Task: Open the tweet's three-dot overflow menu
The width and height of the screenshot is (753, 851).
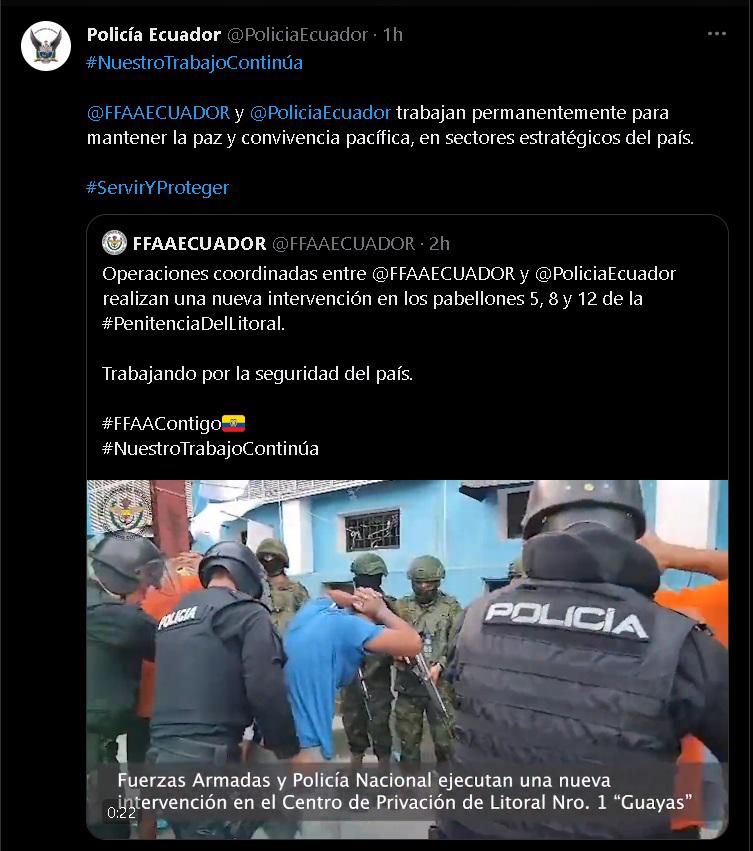Action: (716, 34)
